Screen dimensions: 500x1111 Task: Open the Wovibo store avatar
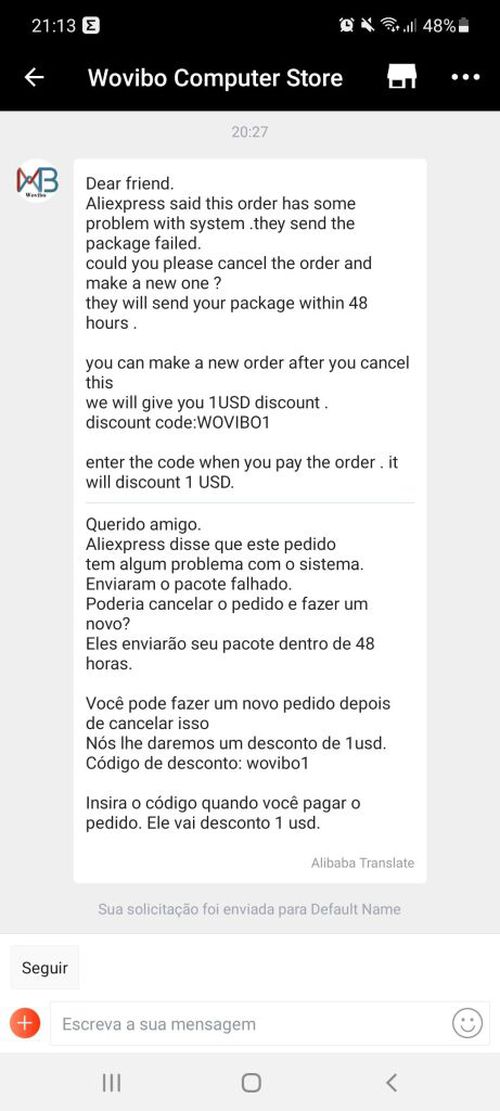(x=38, y=181)
